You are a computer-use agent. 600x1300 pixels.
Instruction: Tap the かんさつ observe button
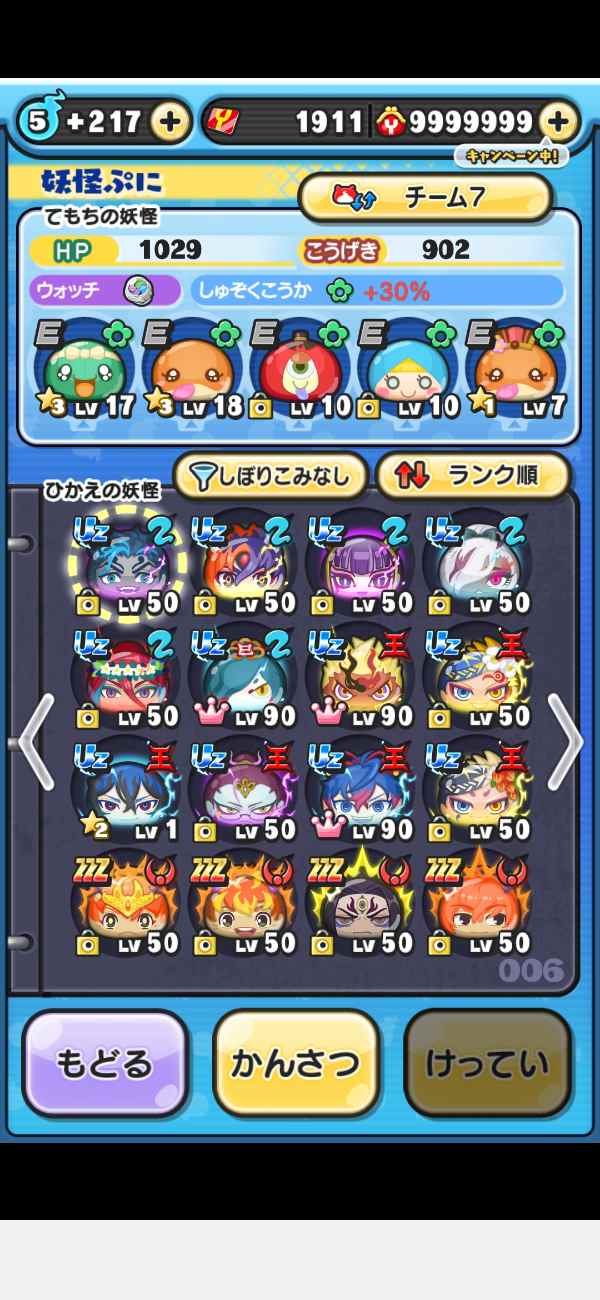tap(296, 1064)
